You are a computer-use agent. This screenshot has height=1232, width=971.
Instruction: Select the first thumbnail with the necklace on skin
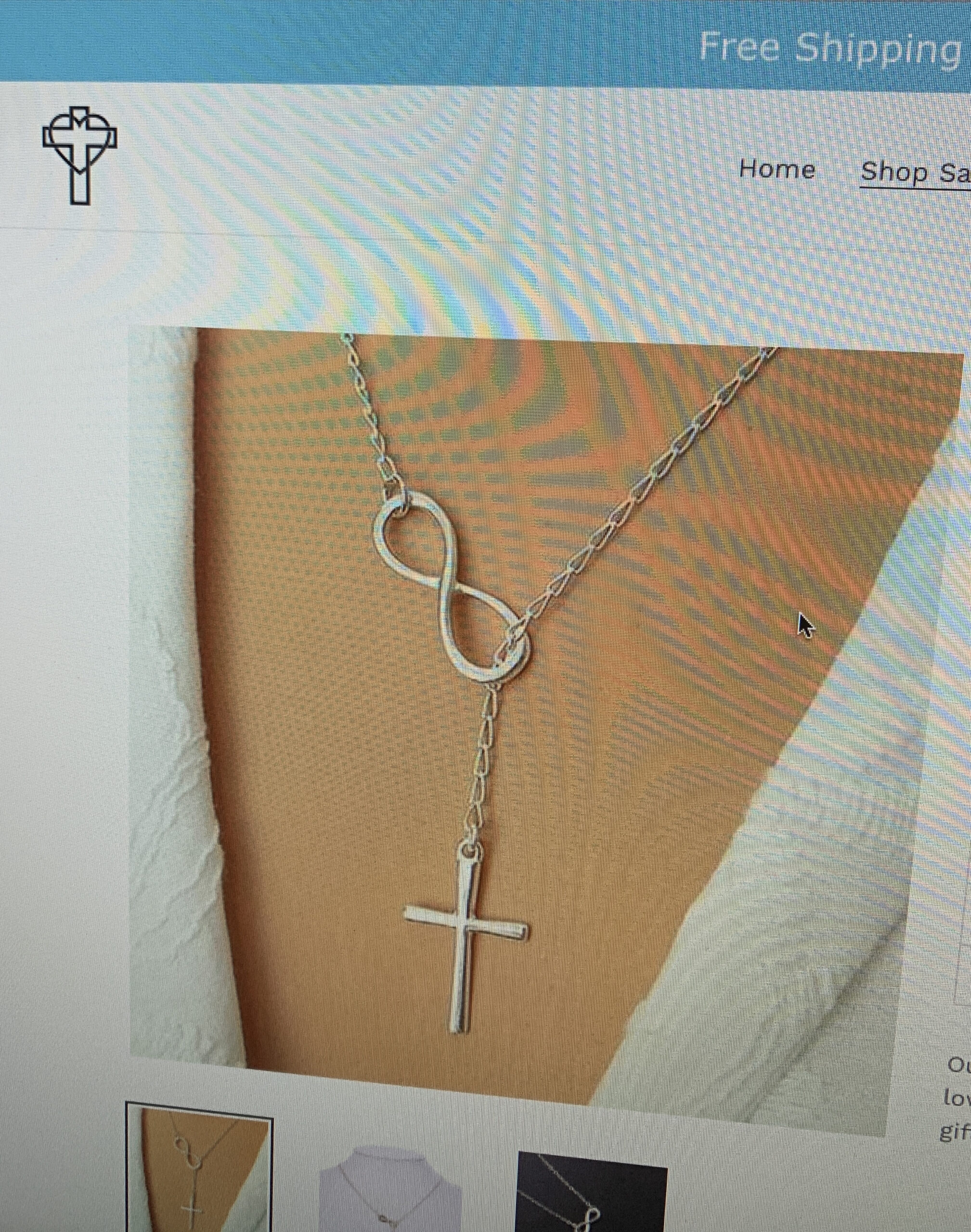(199, 1170)
